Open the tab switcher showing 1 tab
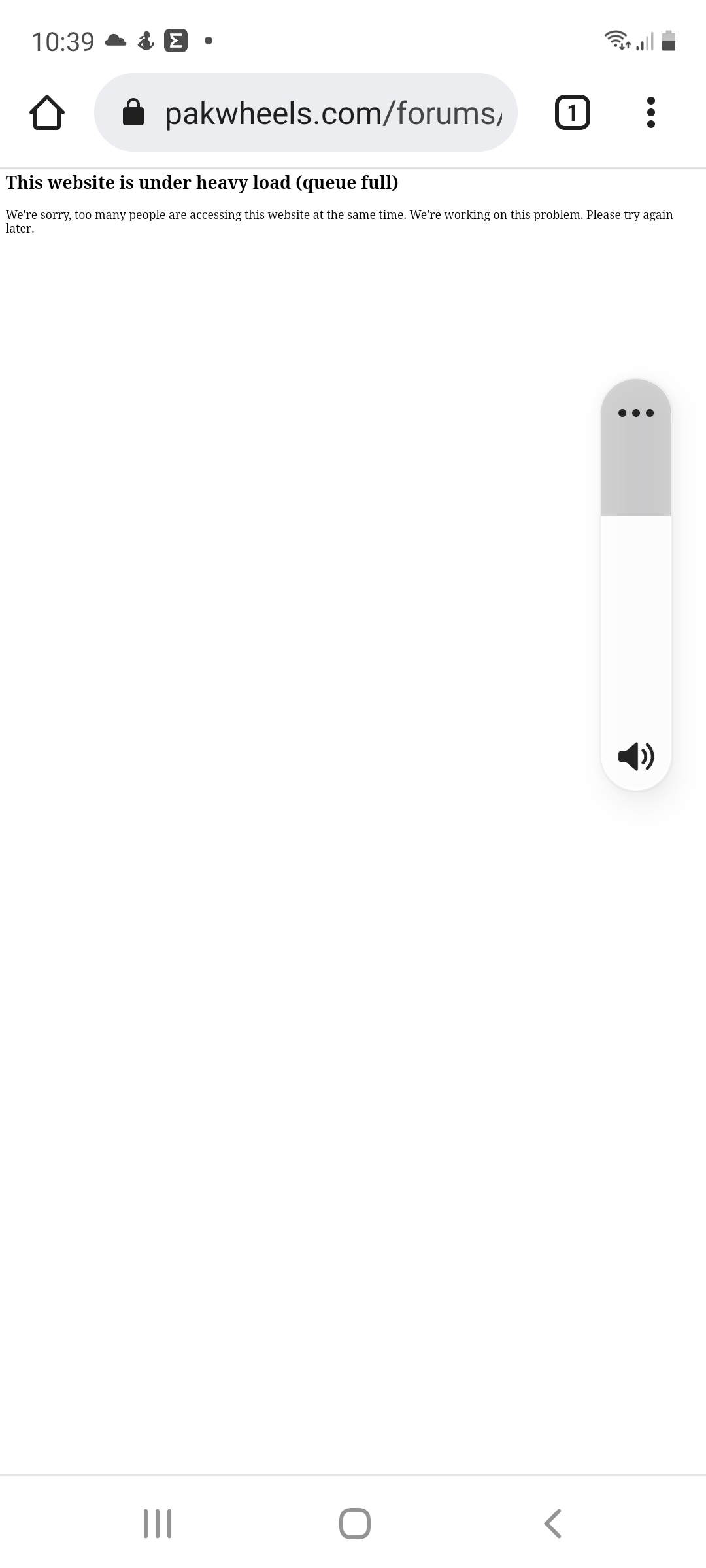The image size is (706, 1568). 573,112
